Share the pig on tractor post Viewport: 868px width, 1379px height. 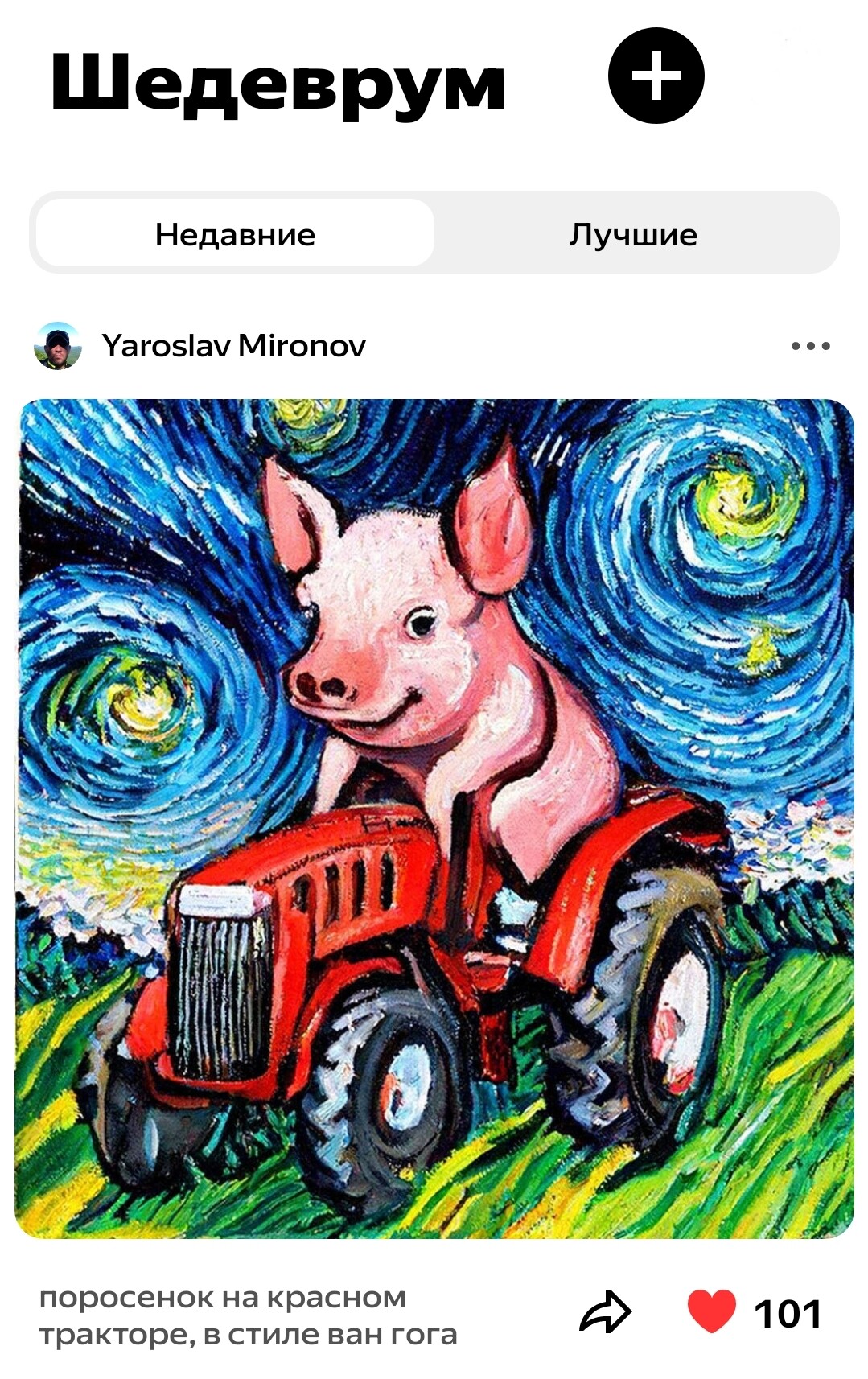tap(606, 1312)
